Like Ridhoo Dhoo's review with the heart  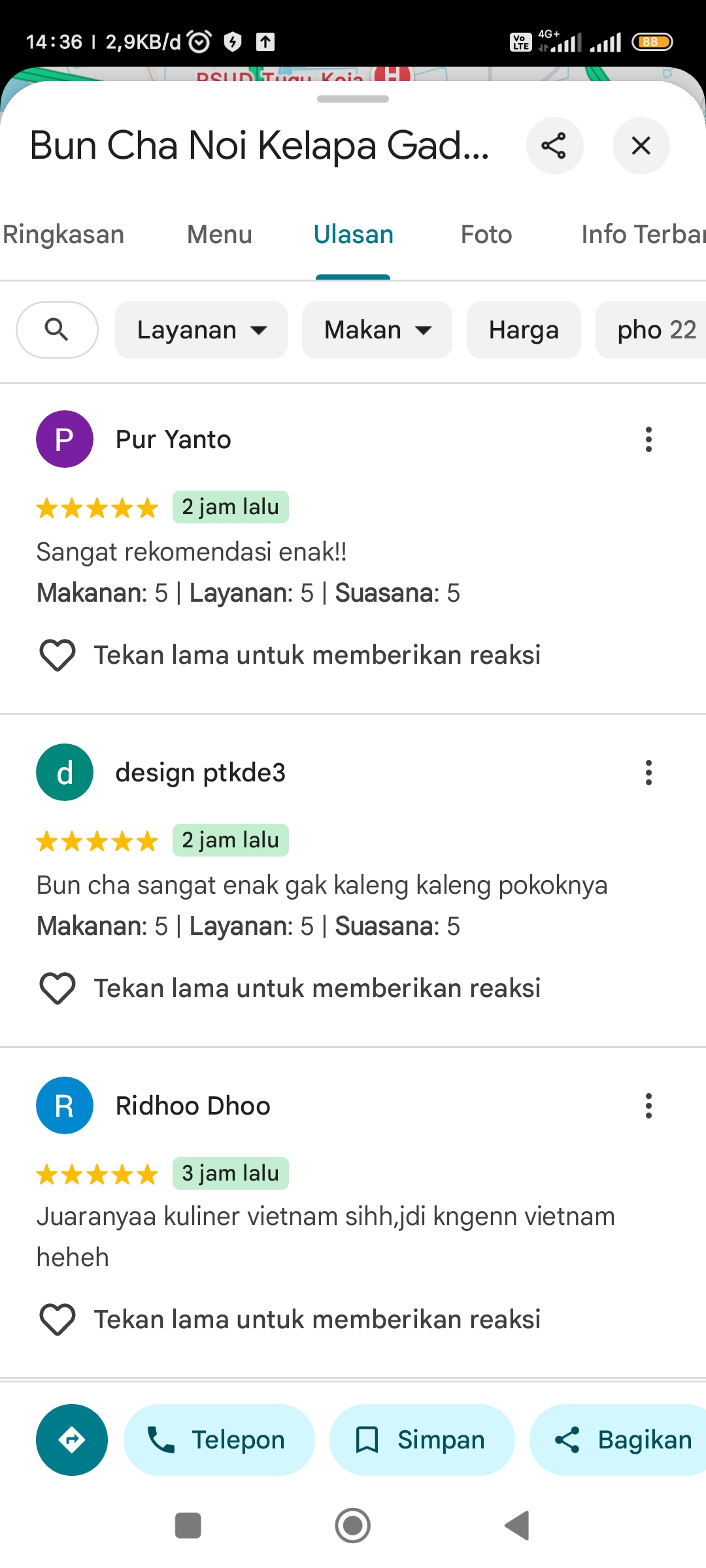tap(58, 1319)
